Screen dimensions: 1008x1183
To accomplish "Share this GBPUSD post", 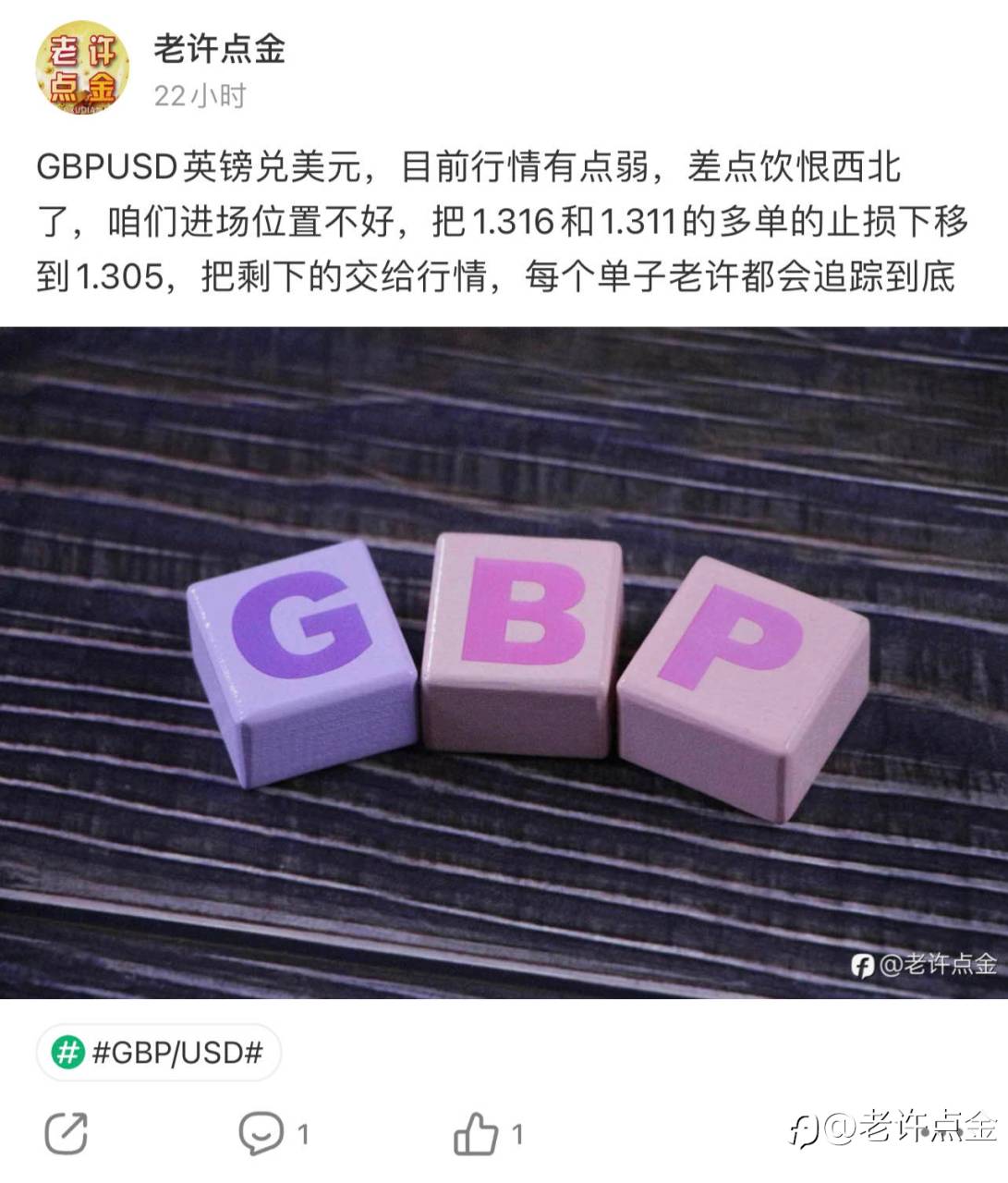I will 67,1133.
